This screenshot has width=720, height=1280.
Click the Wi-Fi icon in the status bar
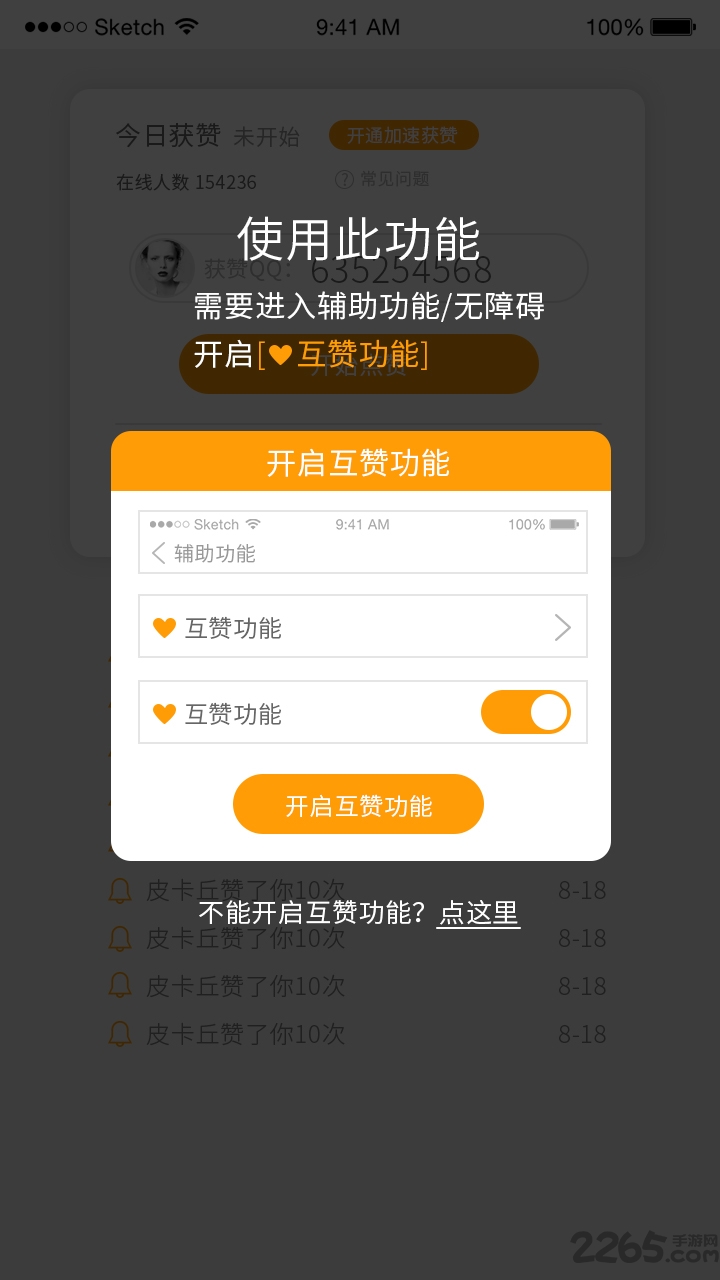[x=183, y=26]
